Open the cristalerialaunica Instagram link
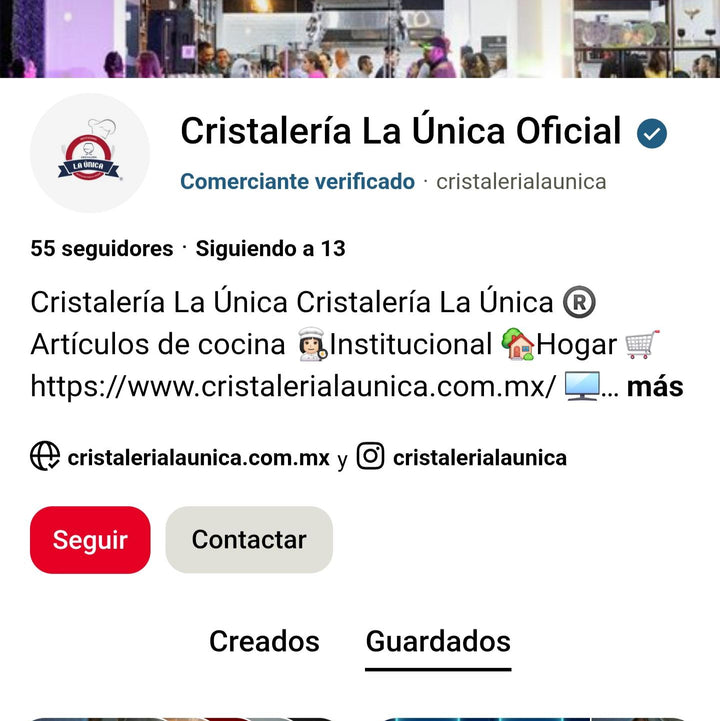Screen dimensions: 720x721 point(478,458)
